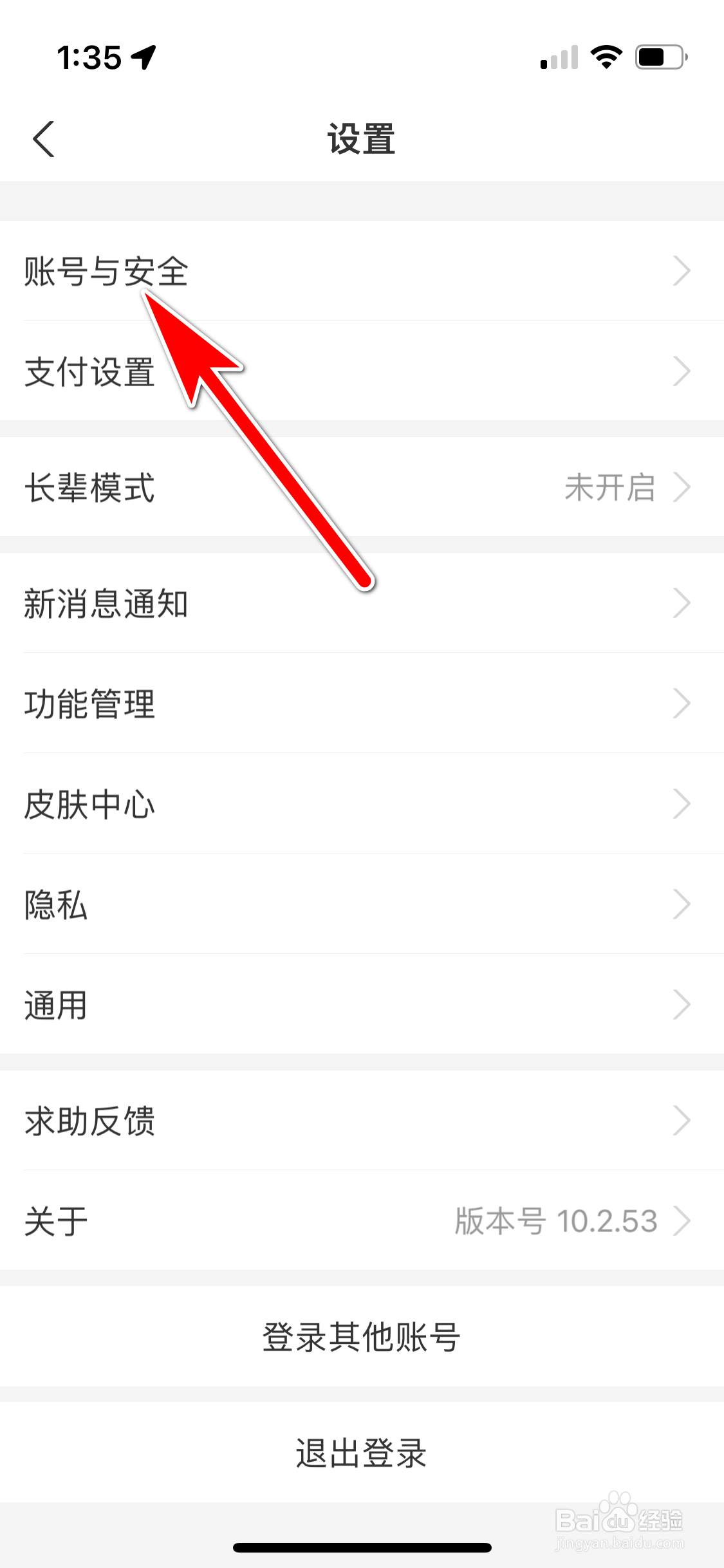Viewport: 724px width, 1568px height.
Task: Click the clock showing 1:35
Action: [90, 58]
